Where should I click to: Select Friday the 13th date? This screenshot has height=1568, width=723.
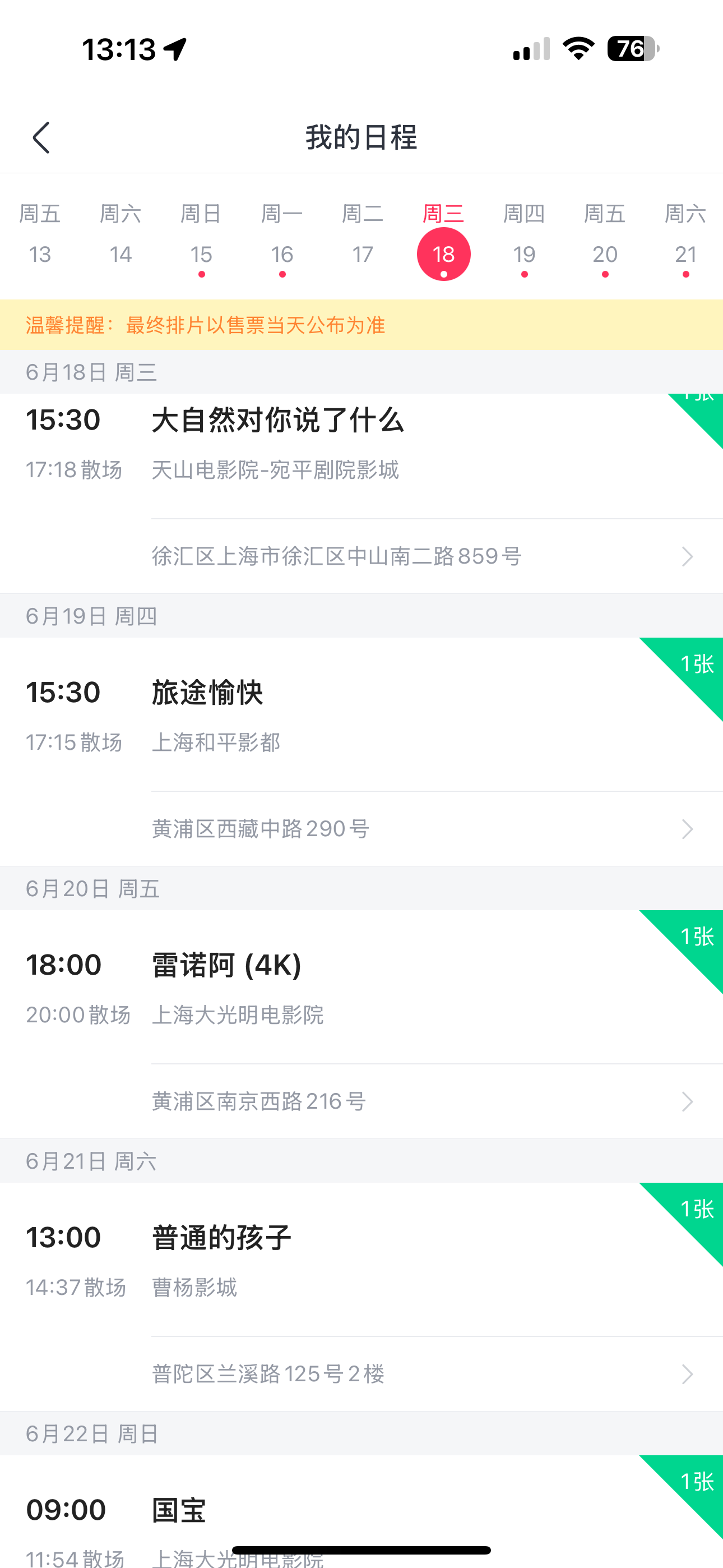point(40,239)
